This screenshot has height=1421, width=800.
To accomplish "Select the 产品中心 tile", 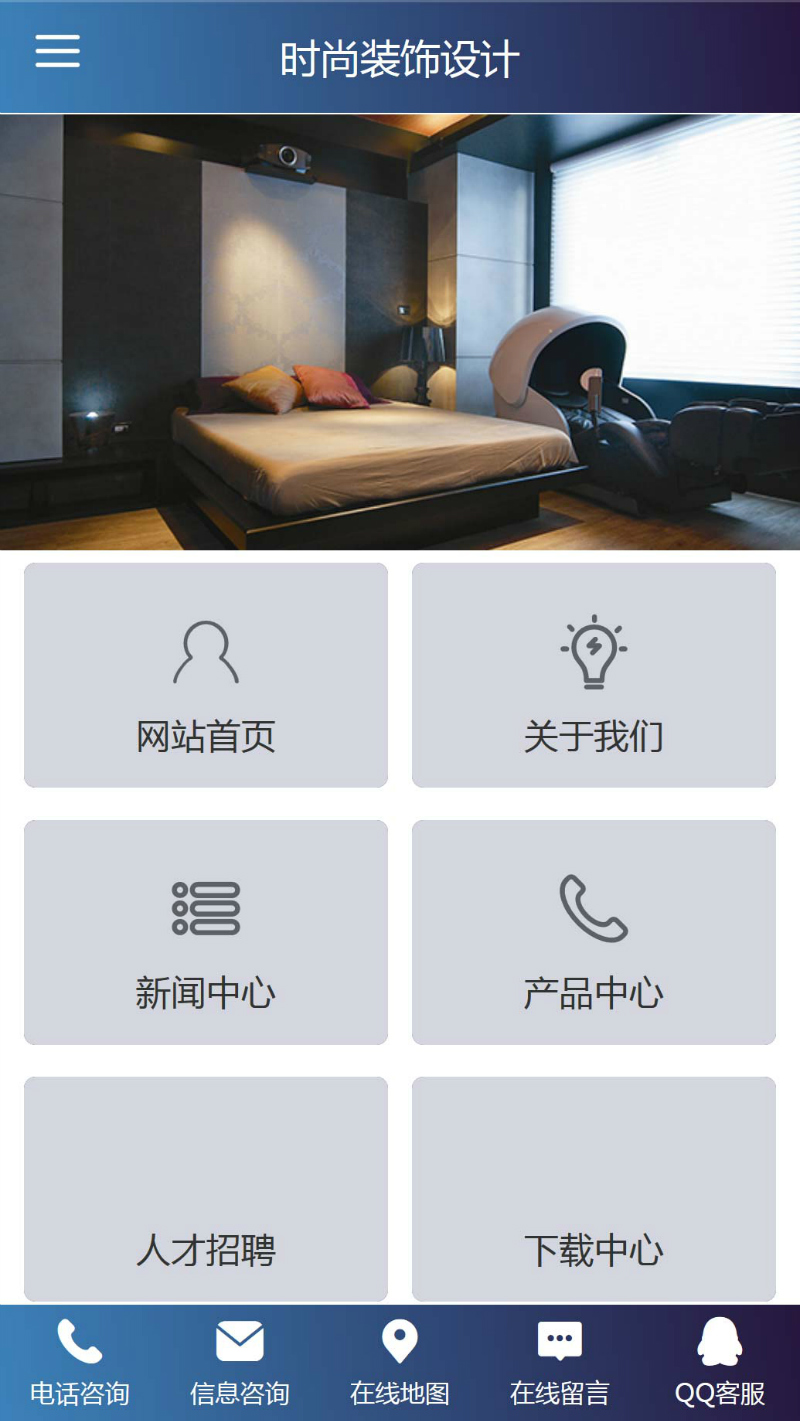I will [594, 932].
